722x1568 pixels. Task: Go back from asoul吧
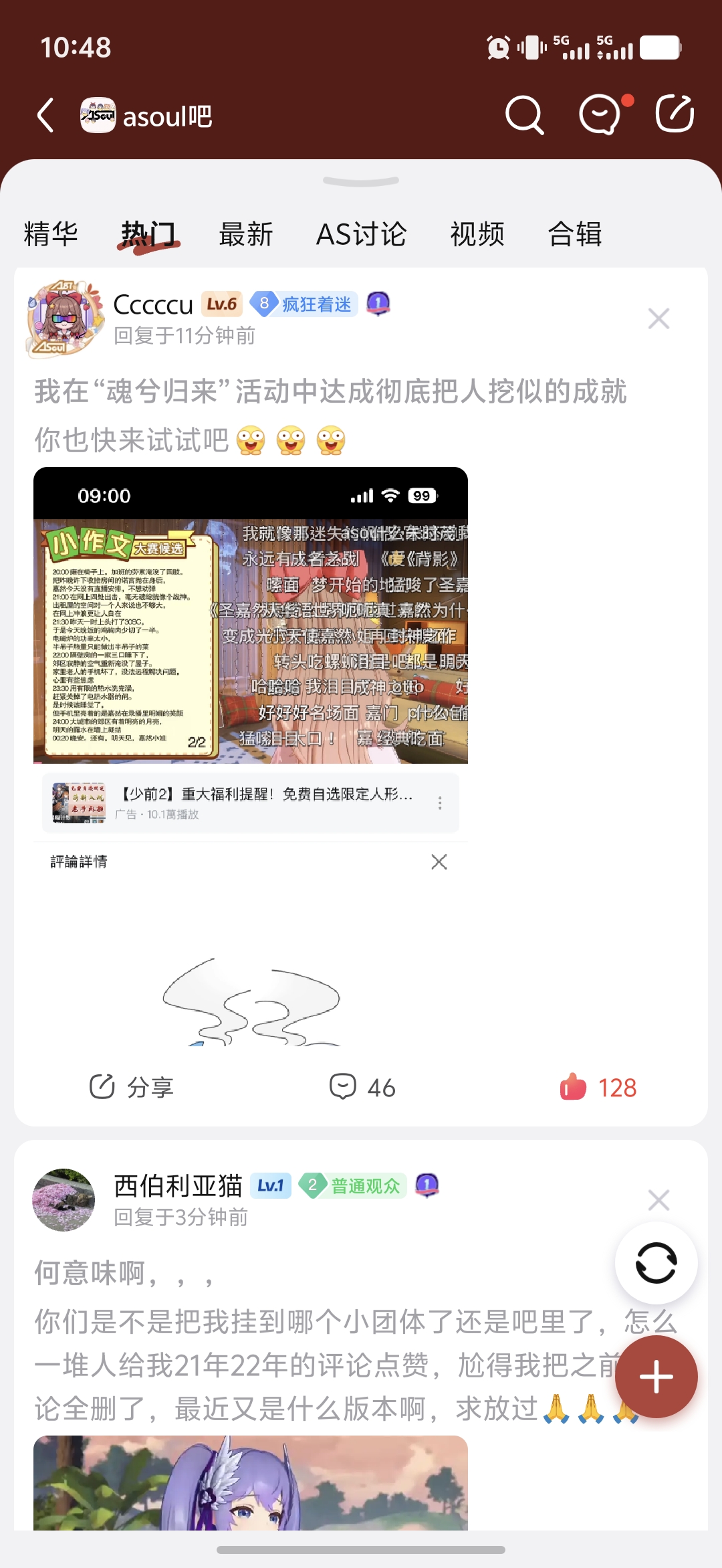[x=45, y=116]
